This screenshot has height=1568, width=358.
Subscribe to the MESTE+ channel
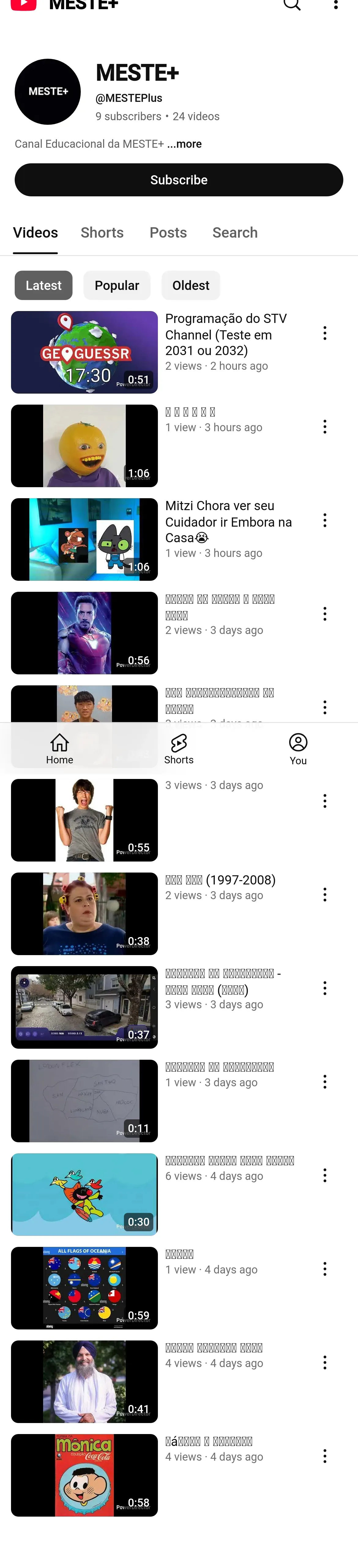click(x=179, y=180)
